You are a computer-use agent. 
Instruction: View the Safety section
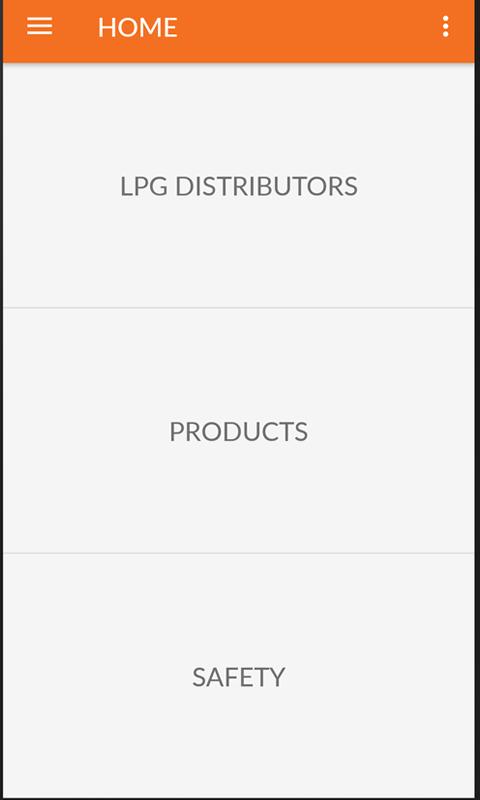coord(238,677)
